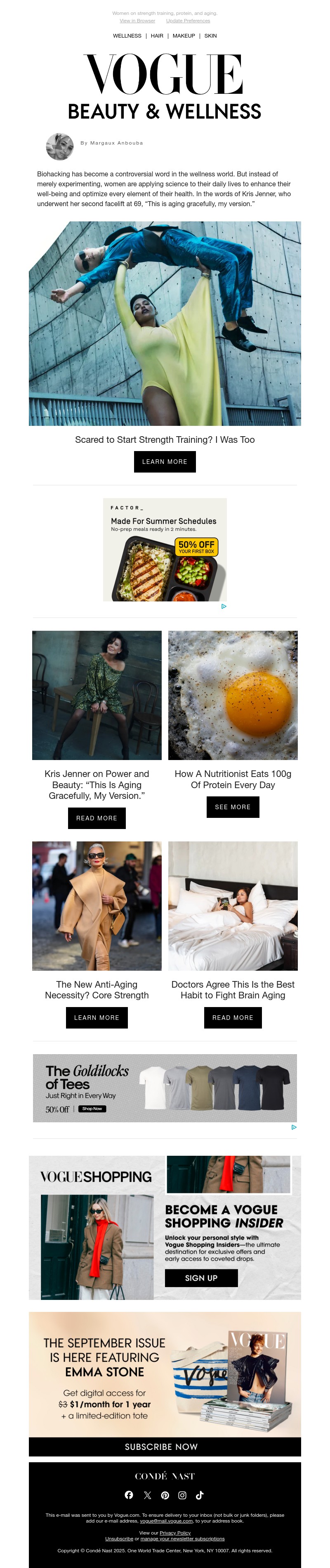
Task: Tap Subscribe Now for September issue
Action: 161,1446
